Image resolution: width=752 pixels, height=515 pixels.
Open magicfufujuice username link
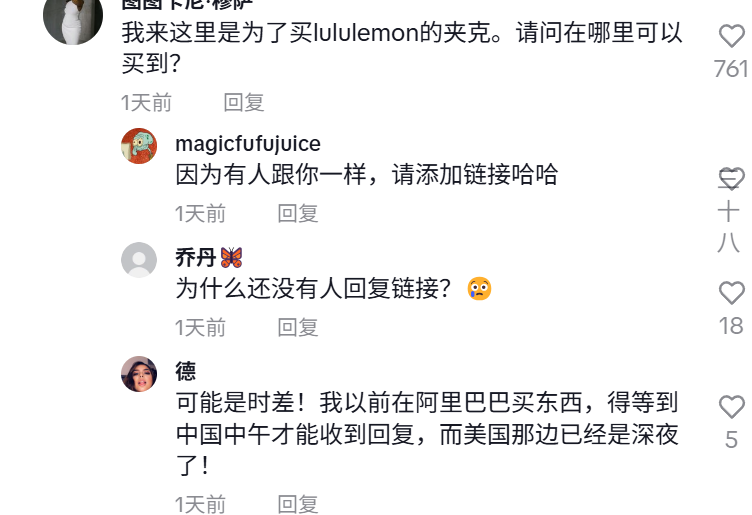[x=247, y=145]
